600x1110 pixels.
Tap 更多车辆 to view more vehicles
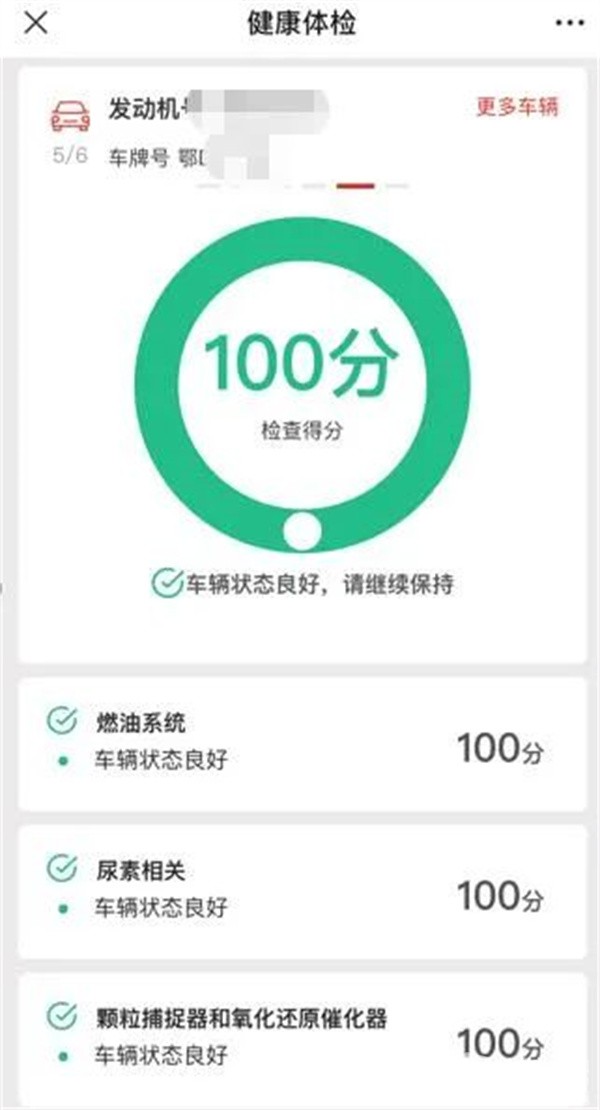pyautogui.click(x=516, y=108)
